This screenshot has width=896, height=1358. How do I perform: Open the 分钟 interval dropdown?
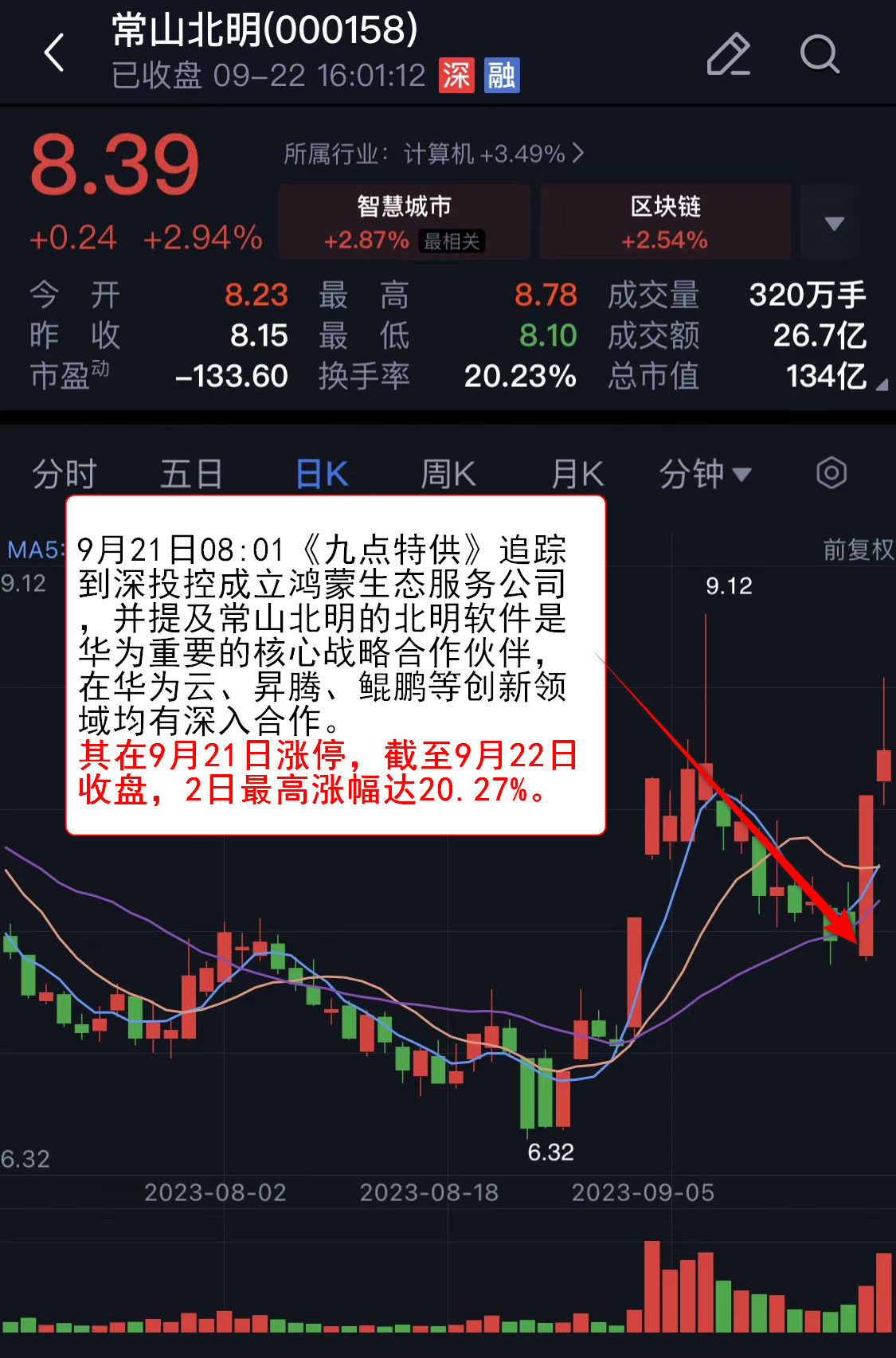tap(704, 474)
